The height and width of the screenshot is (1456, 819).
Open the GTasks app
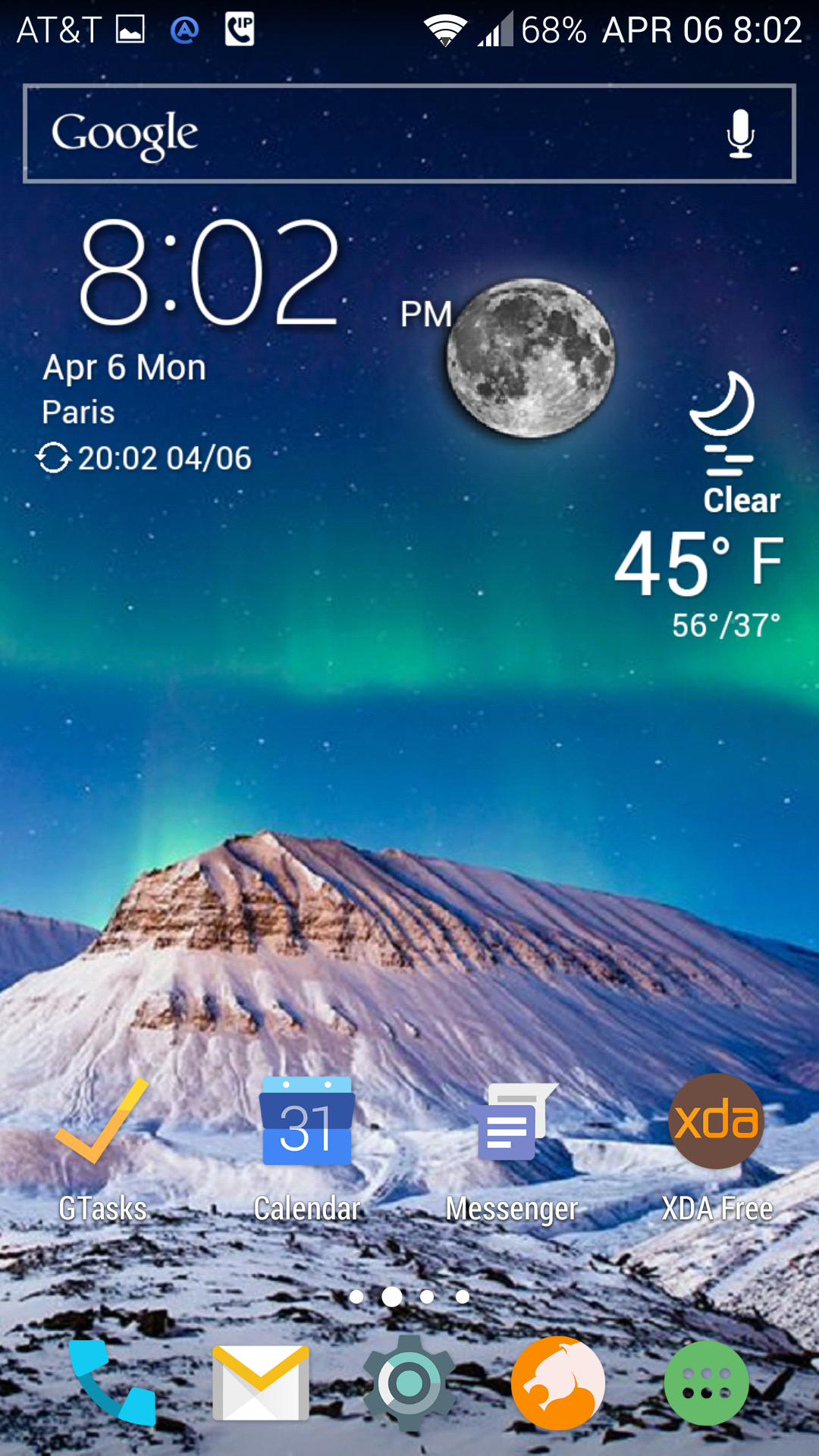tap(102, 1150)
